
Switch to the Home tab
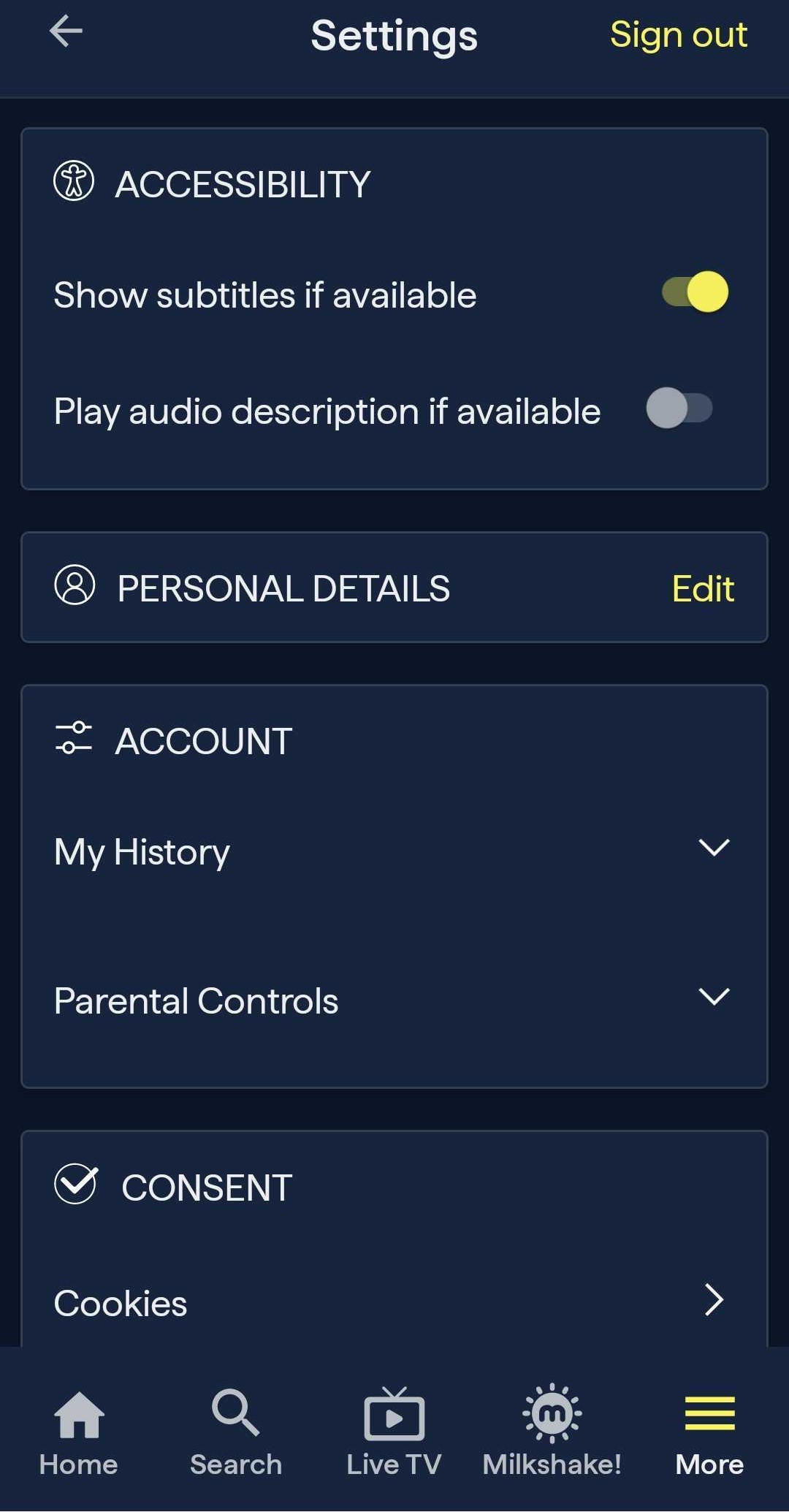click(x=79, y=1432)
